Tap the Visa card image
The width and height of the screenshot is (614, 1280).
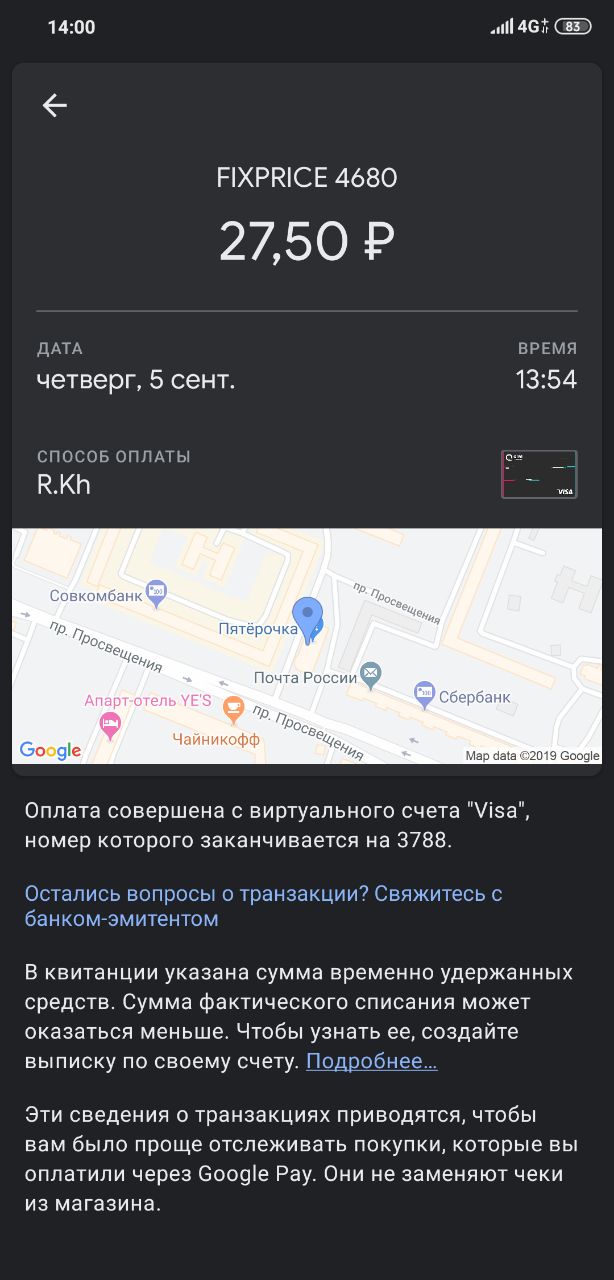point(539,474)
